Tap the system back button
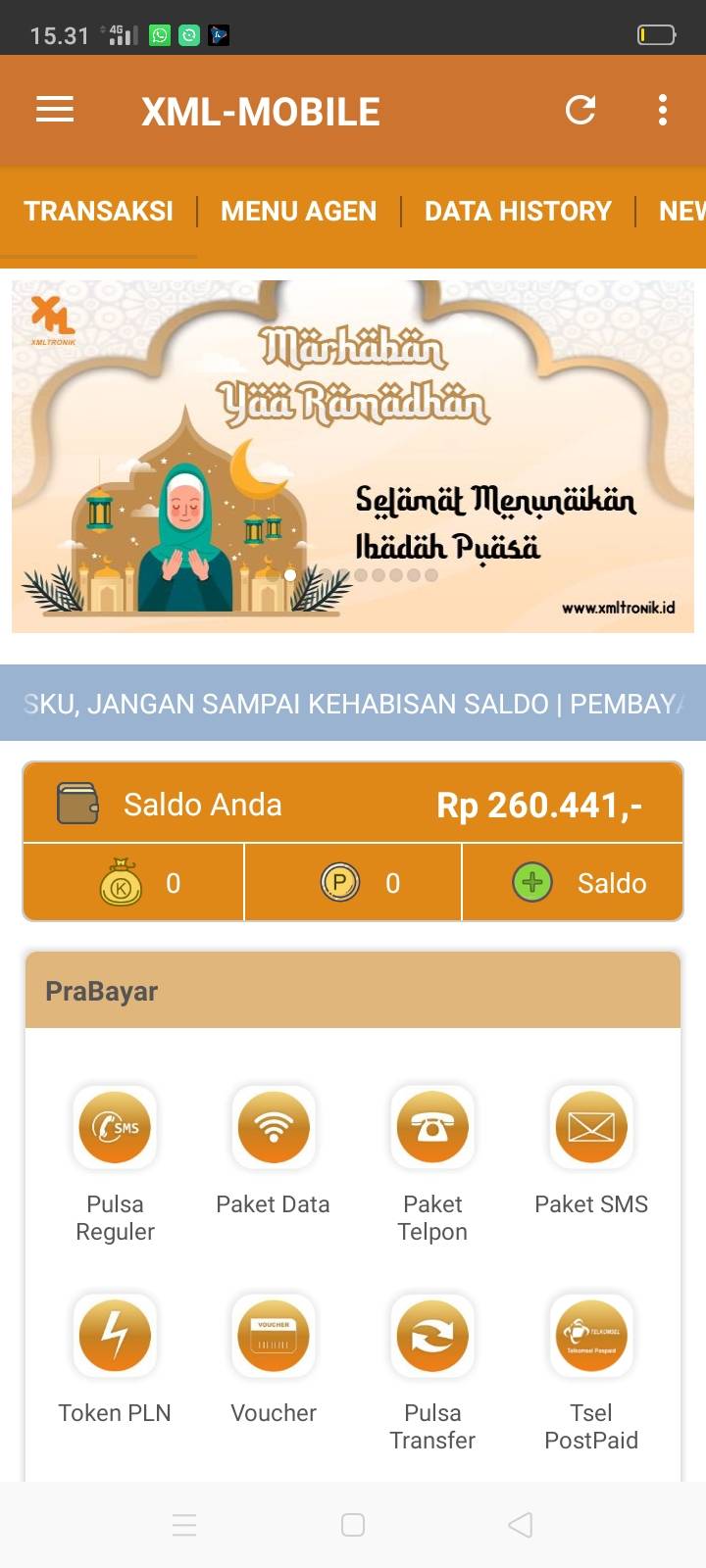This screenshot has height=1568, width=706. click(521, 1525)
